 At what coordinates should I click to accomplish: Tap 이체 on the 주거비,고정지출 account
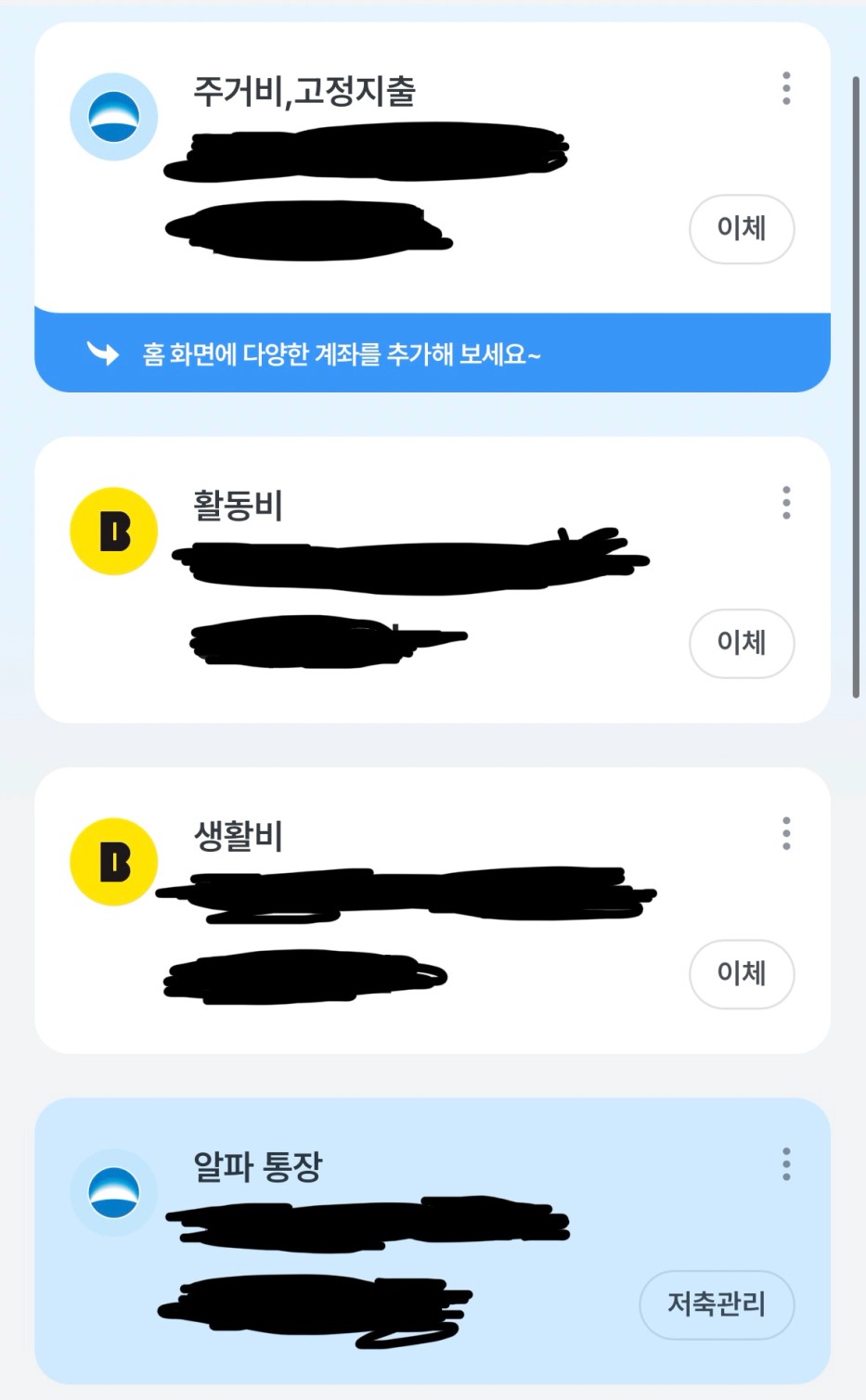742,229
